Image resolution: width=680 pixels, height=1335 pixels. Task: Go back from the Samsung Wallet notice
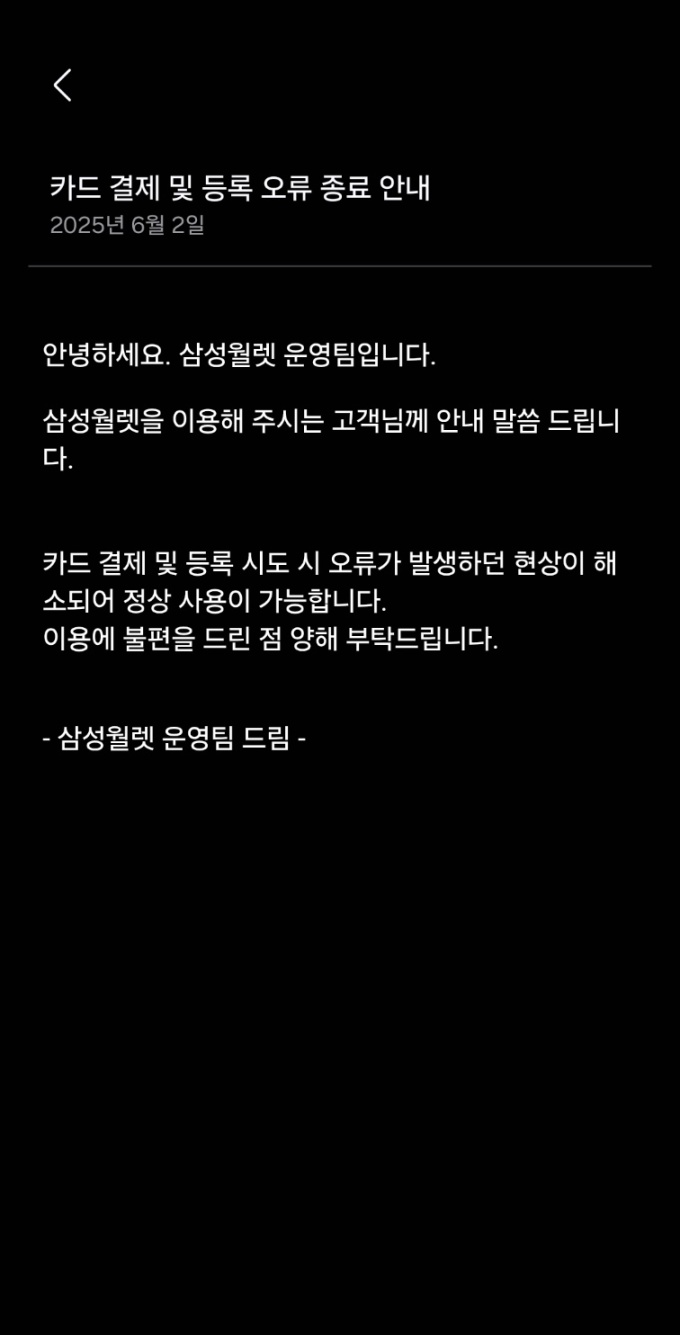[62, 85]
